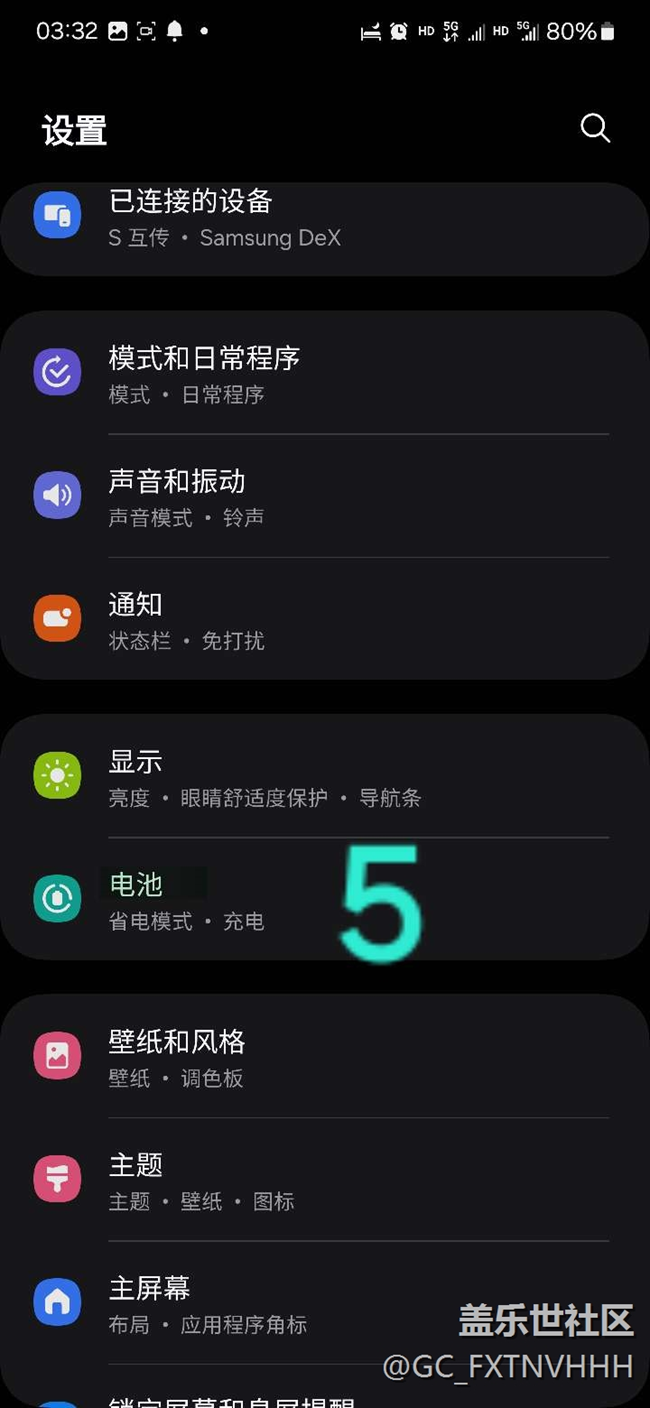Screen dimensions: 650x1408
Task: Open 通知 settings
Action: (325, 619)
